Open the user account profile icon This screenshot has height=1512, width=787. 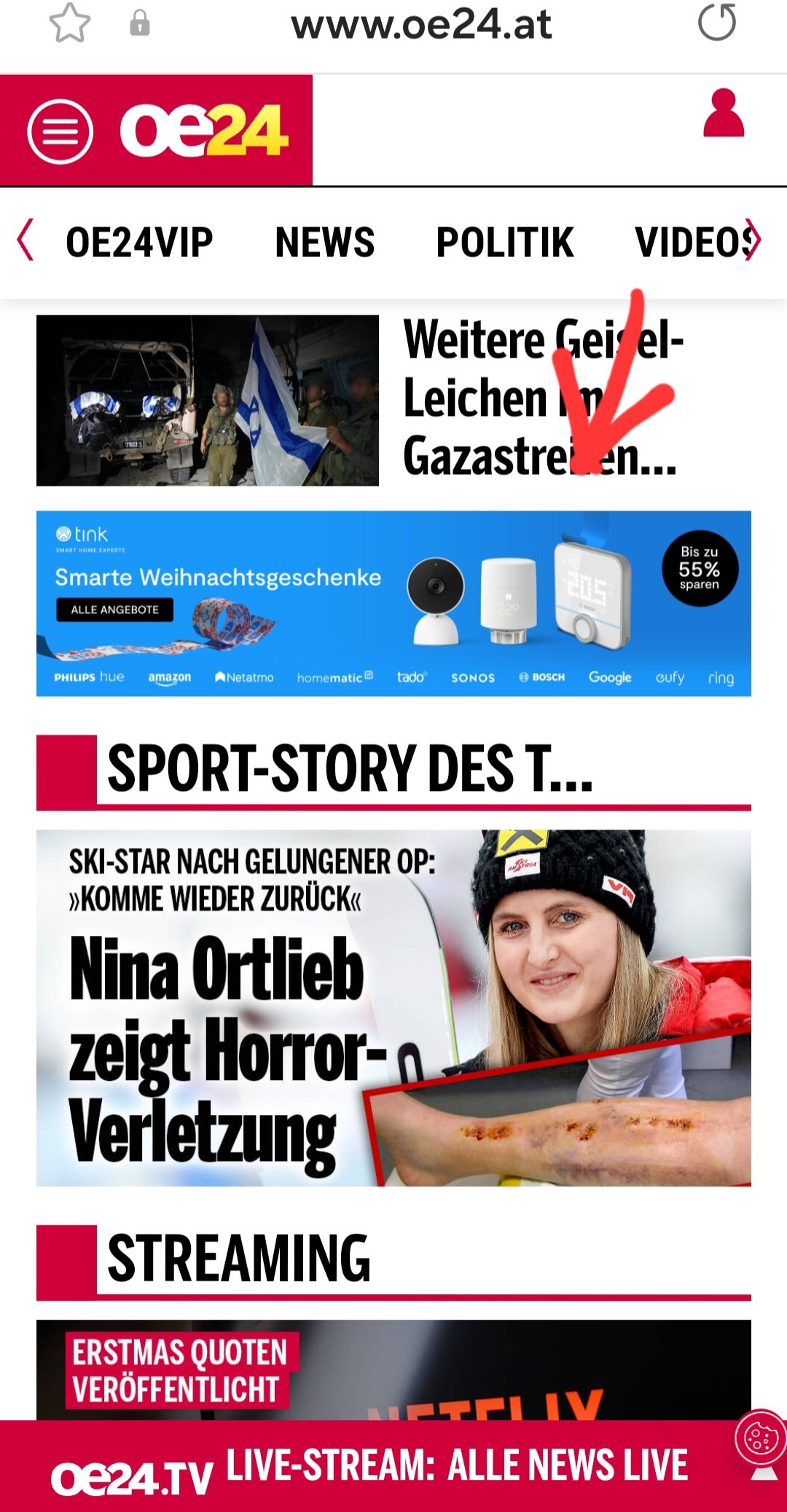pos(723,114)
